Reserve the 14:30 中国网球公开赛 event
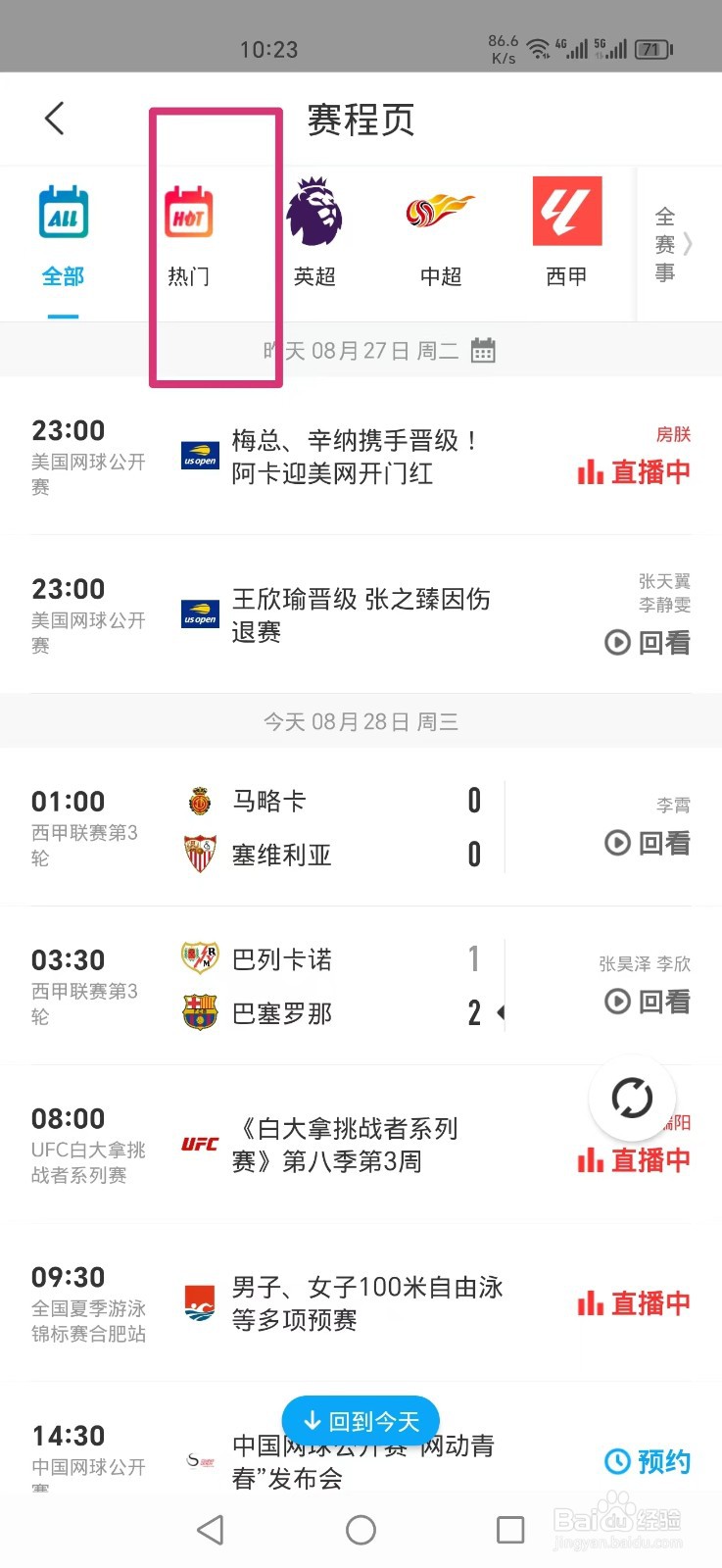Viewport: 722px width, 1568px height. point(648,1461)
